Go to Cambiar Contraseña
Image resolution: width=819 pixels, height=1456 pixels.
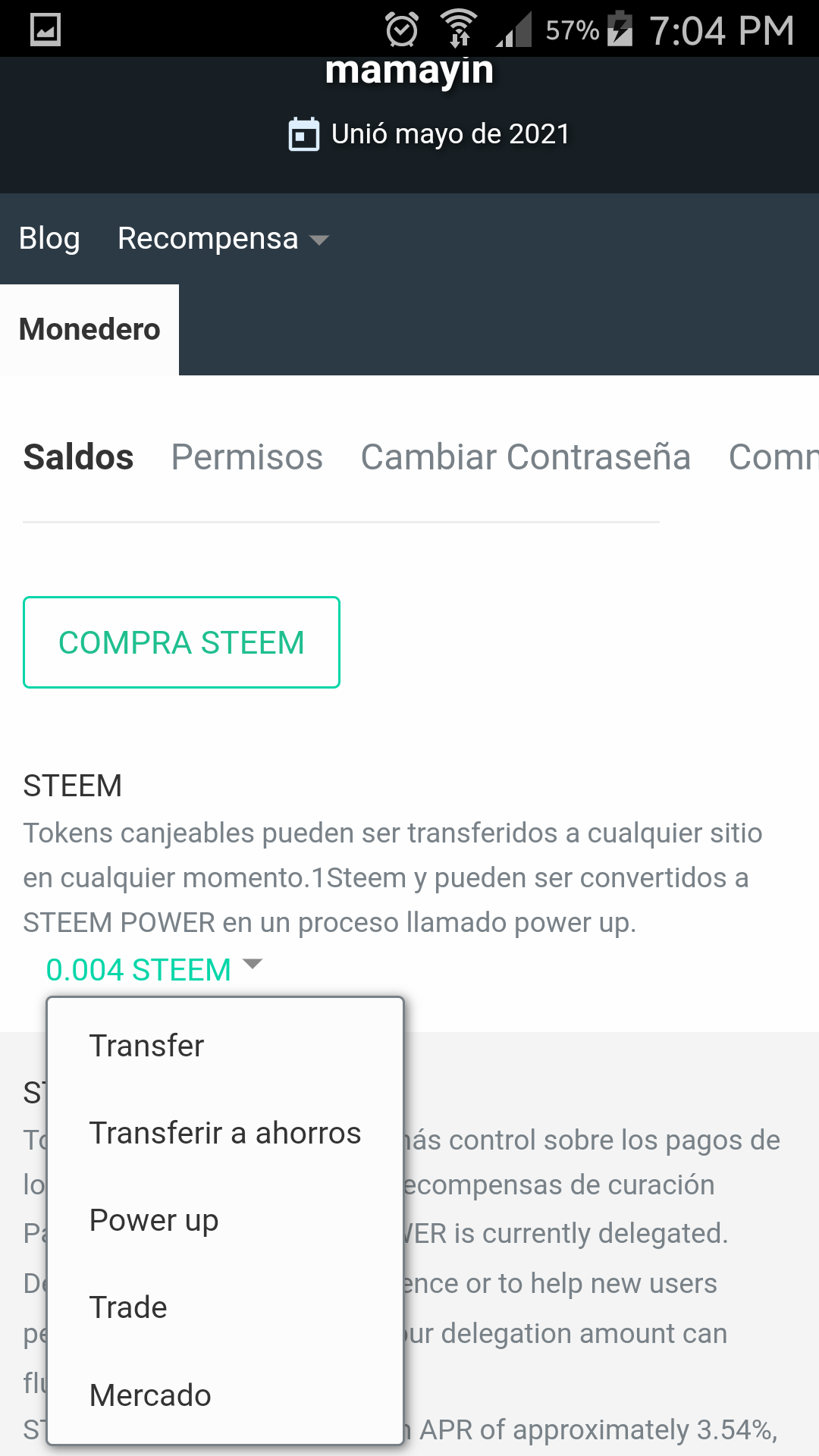pos(526,457)
